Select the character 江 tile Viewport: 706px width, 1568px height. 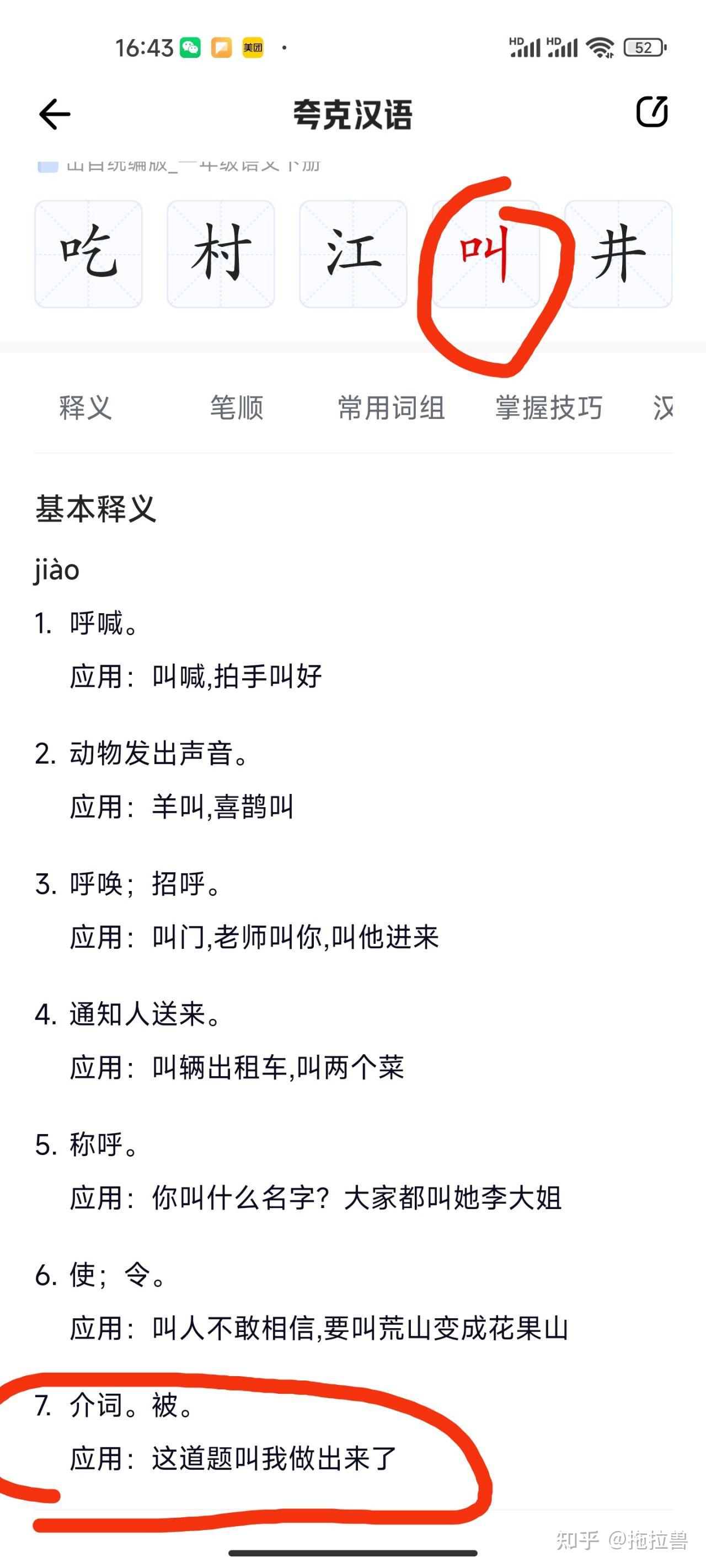[354, 254]
